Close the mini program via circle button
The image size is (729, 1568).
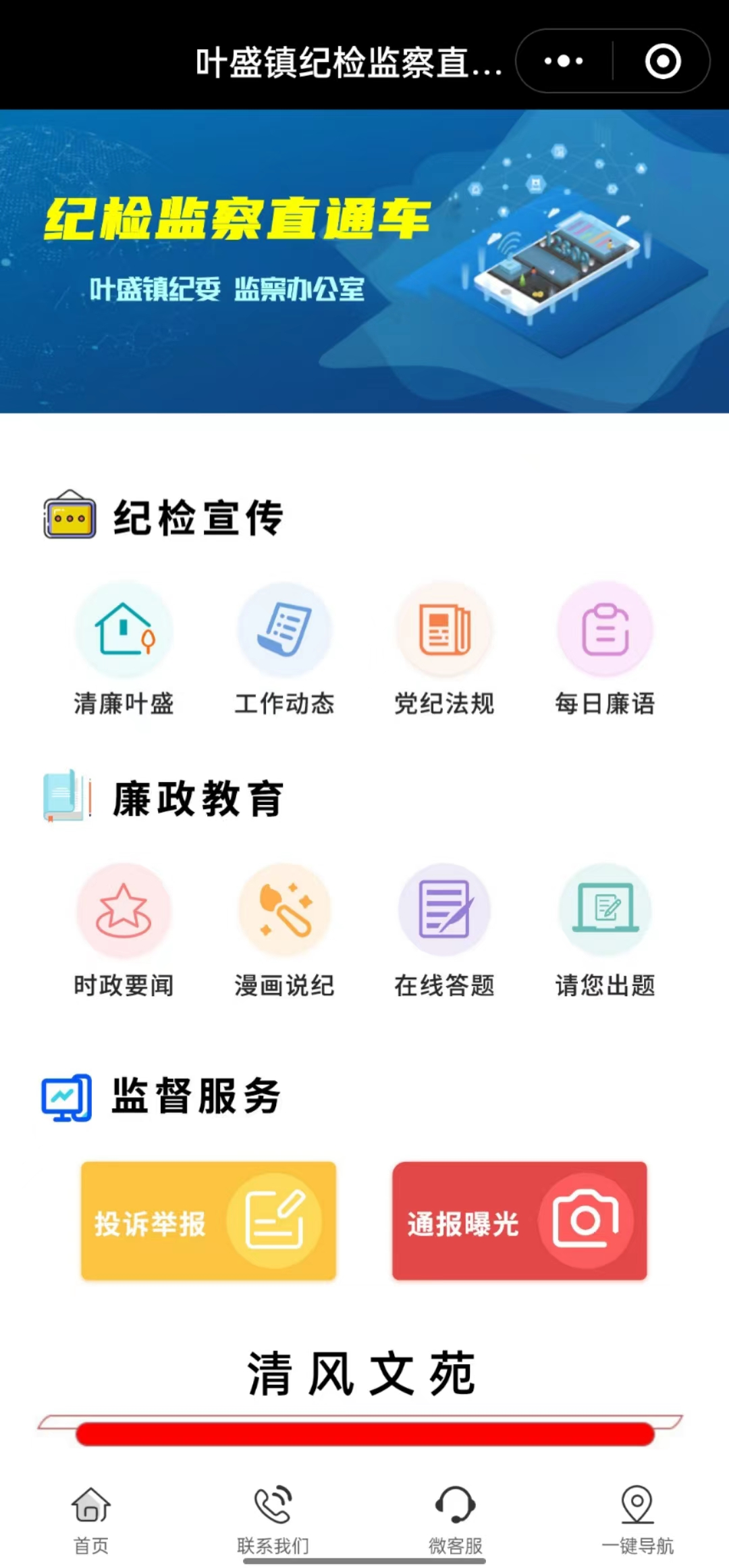(662, 61)
